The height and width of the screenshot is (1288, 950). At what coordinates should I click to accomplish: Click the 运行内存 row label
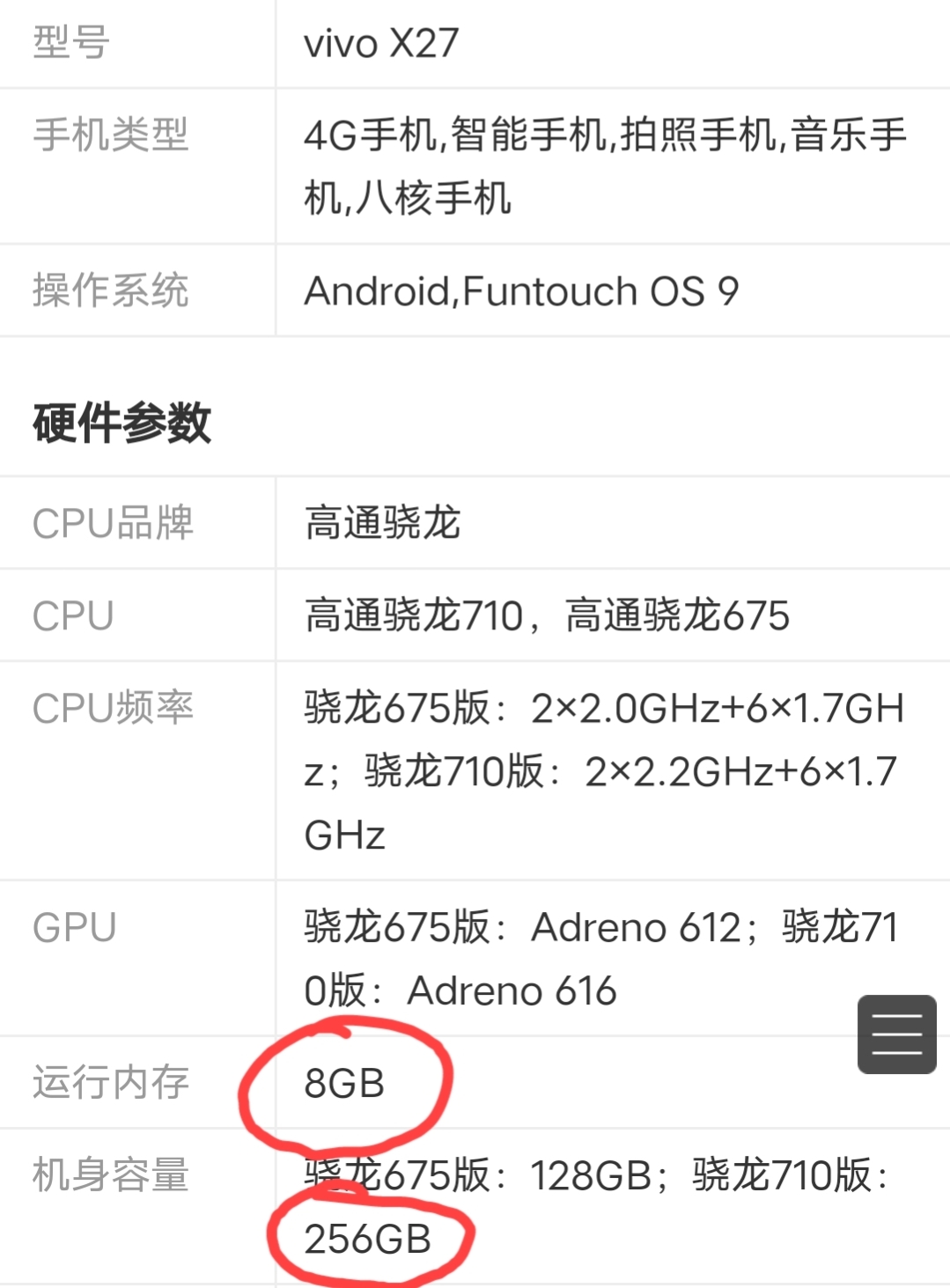(110, 1085)
